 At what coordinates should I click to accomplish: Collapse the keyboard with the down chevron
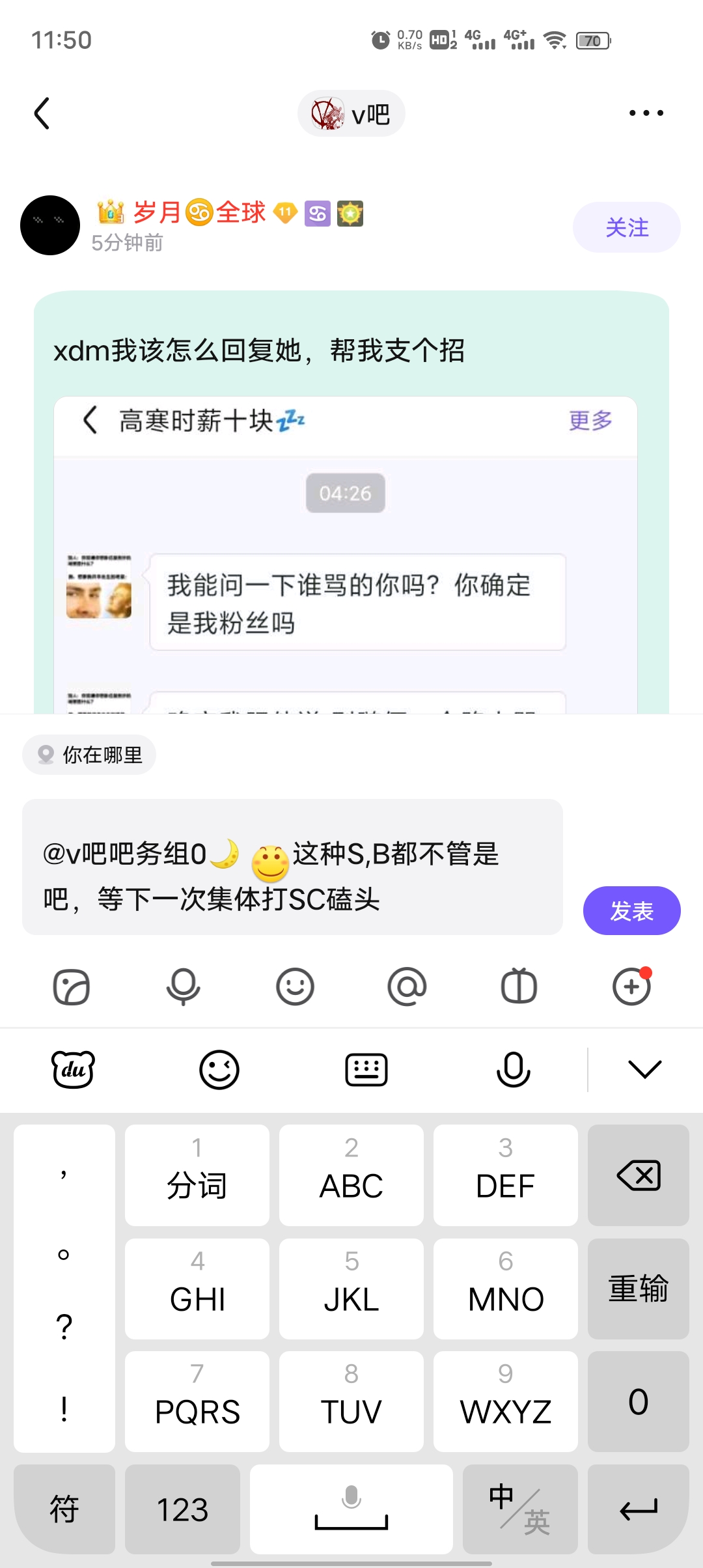coord(644,1069)
